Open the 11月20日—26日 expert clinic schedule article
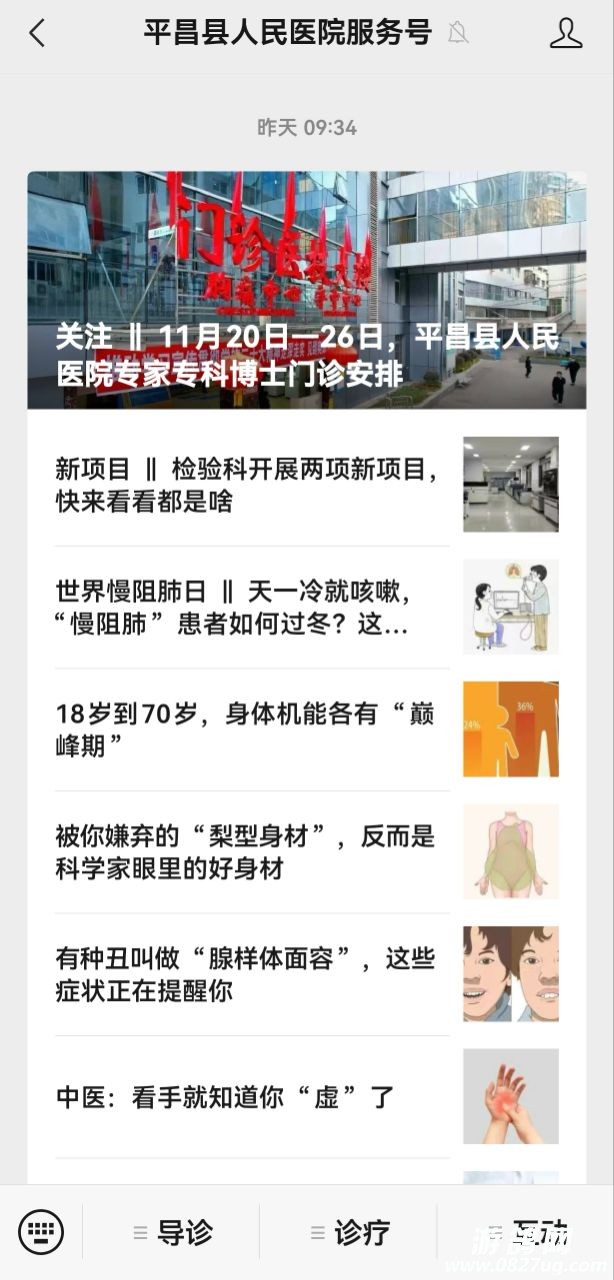The image size is (614, 1280). [306, 290]
